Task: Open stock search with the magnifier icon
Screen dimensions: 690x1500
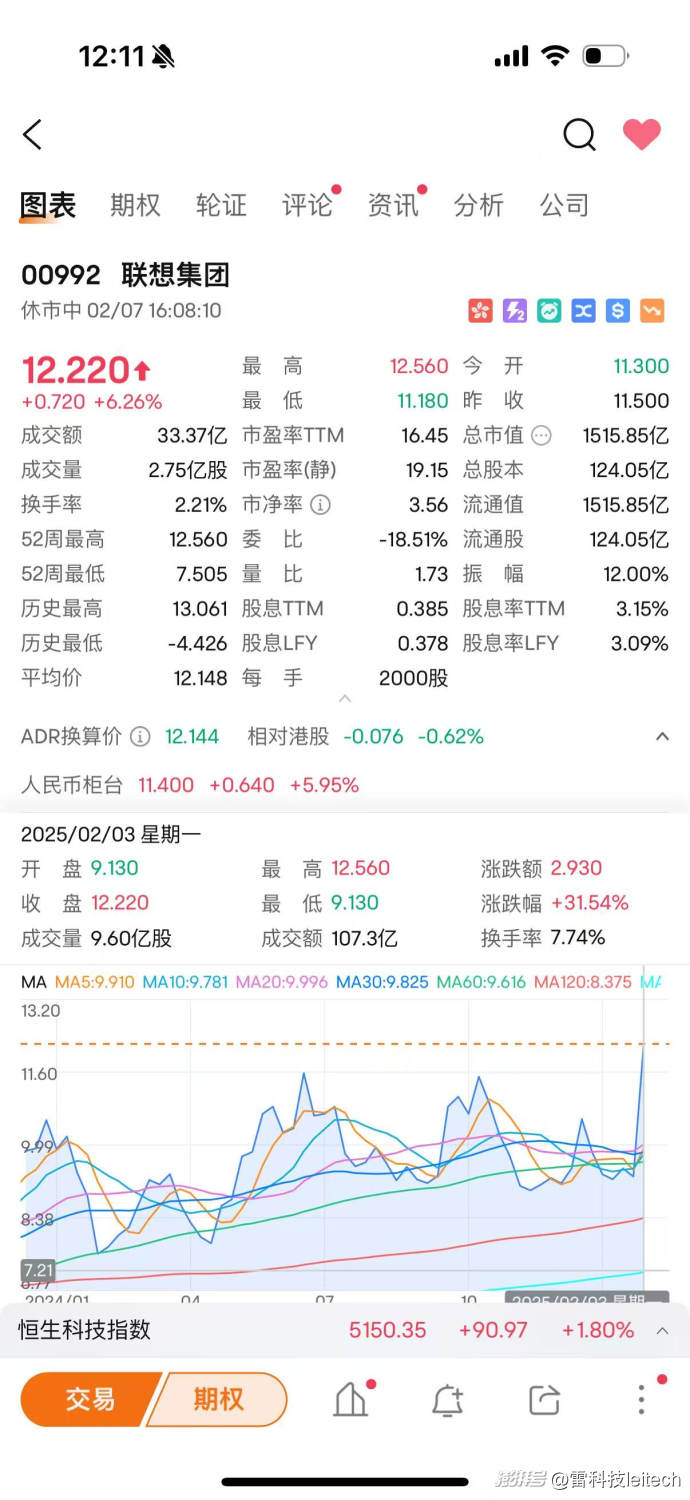Action: 579,135
